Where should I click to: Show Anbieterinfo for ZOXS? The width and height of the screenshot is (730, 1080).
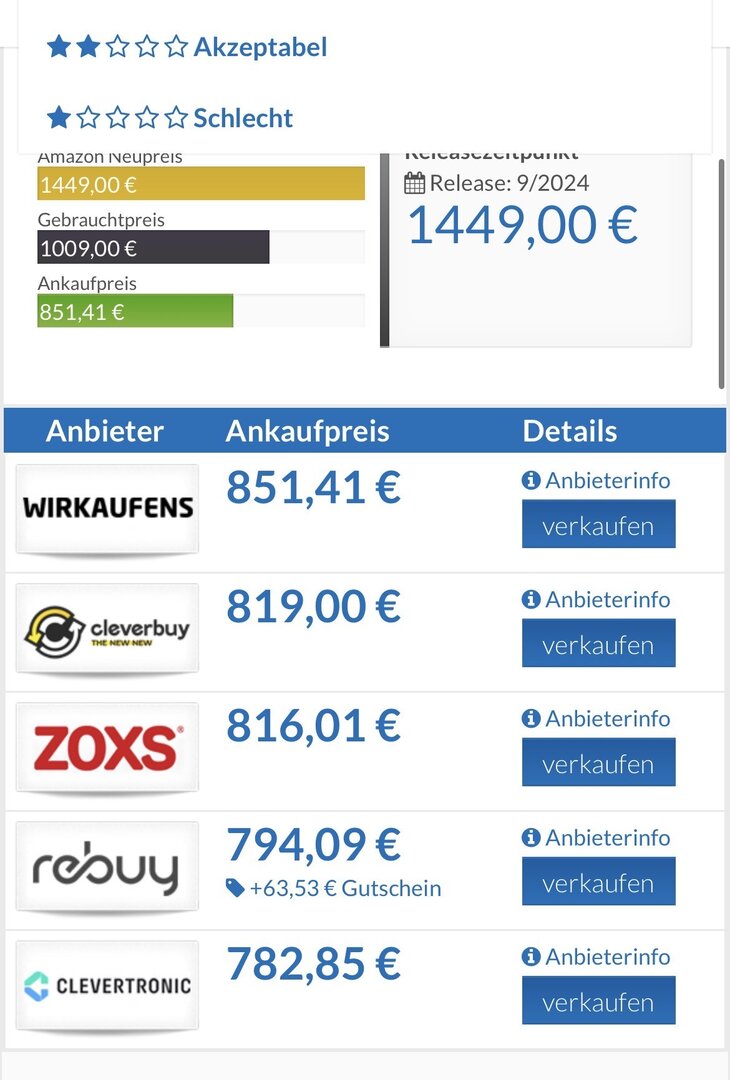point(597,718)
